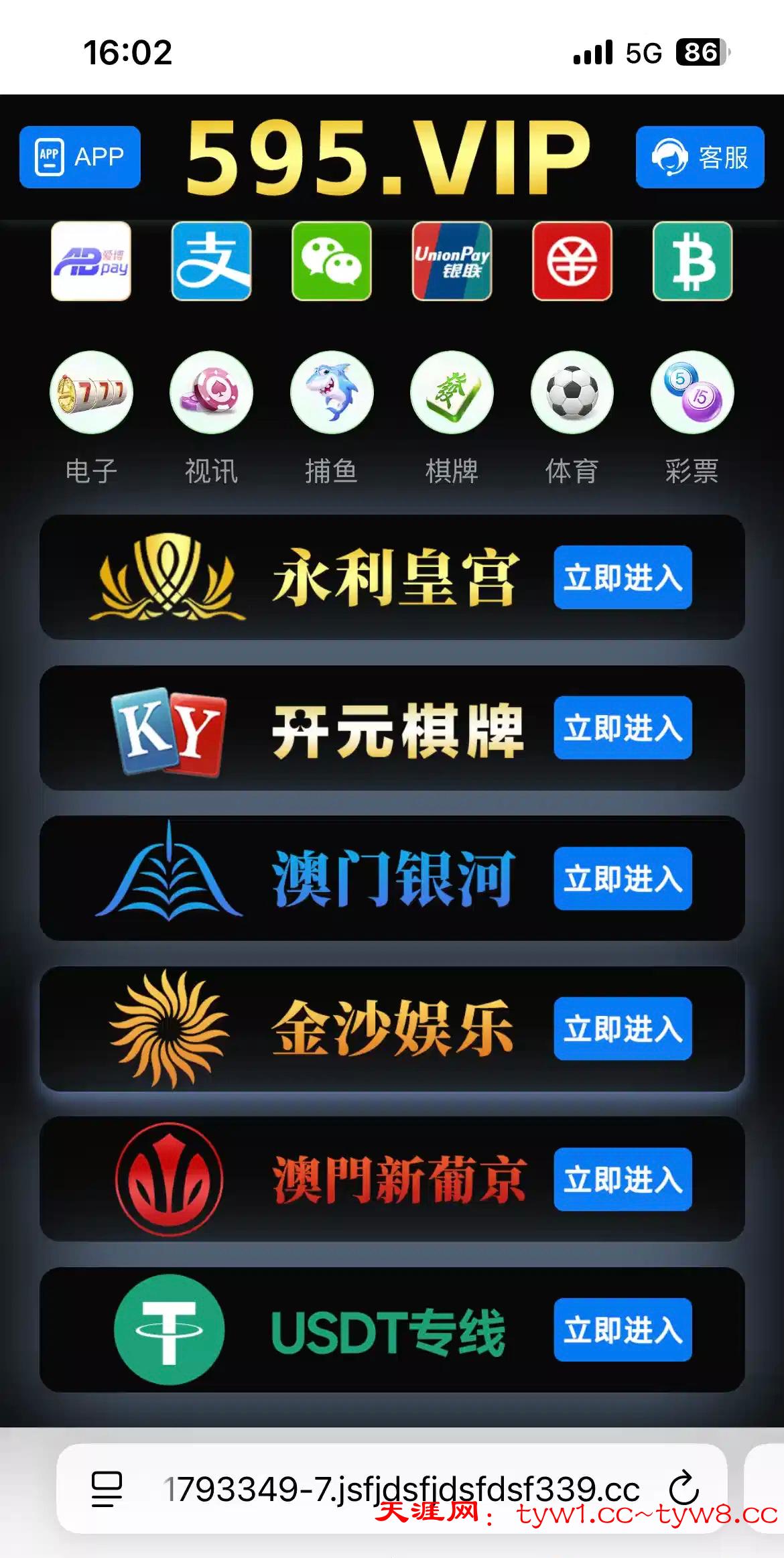Tap the APP download button
Screen dimensions: 784x1558
(80, 157)
